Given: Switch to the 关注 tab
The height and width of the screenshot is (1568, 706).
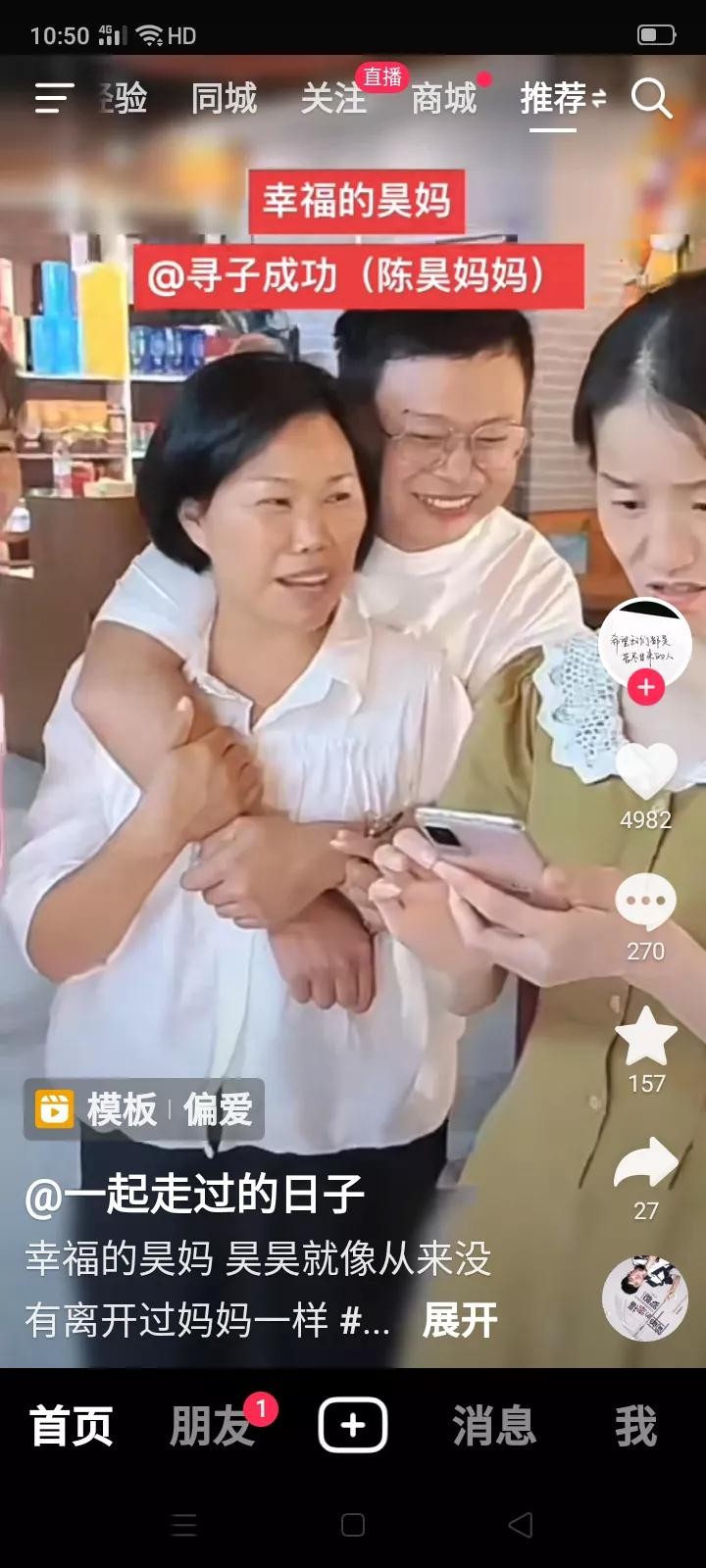Looking at the screenshot, I should point(333,98).
